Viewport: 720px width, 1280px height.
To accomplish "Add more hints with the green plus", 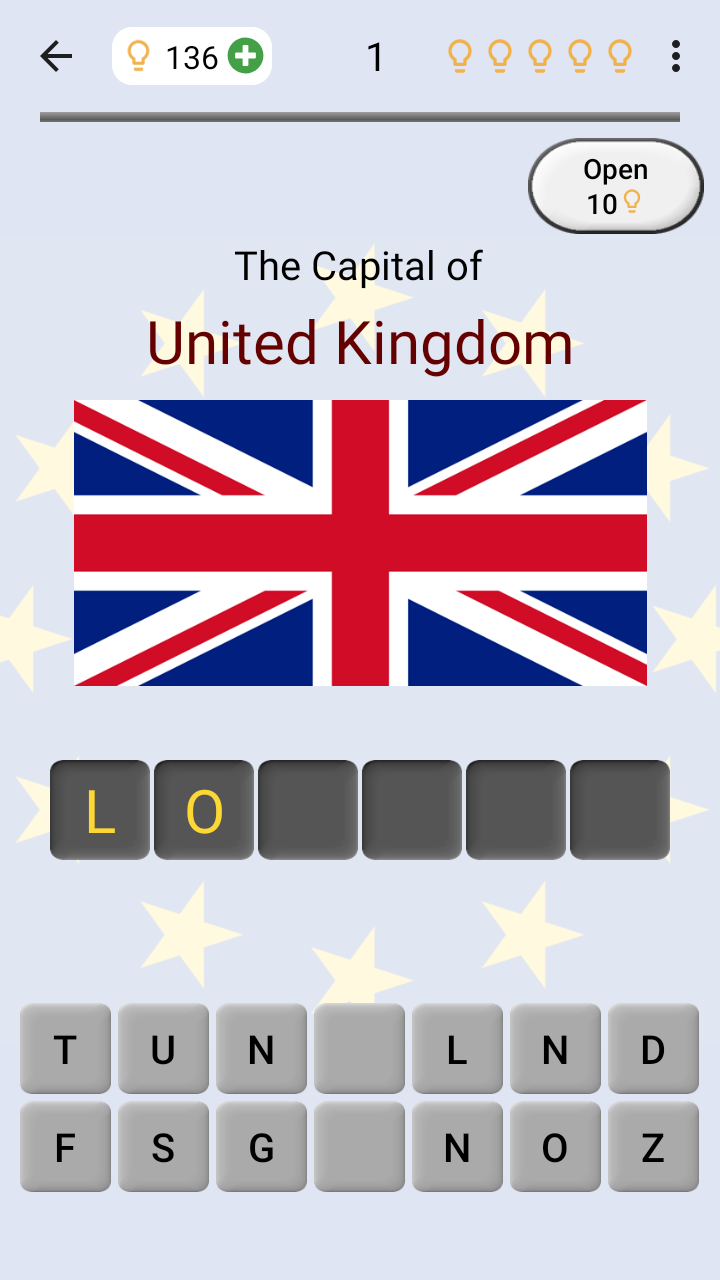I will pos(245,57).
